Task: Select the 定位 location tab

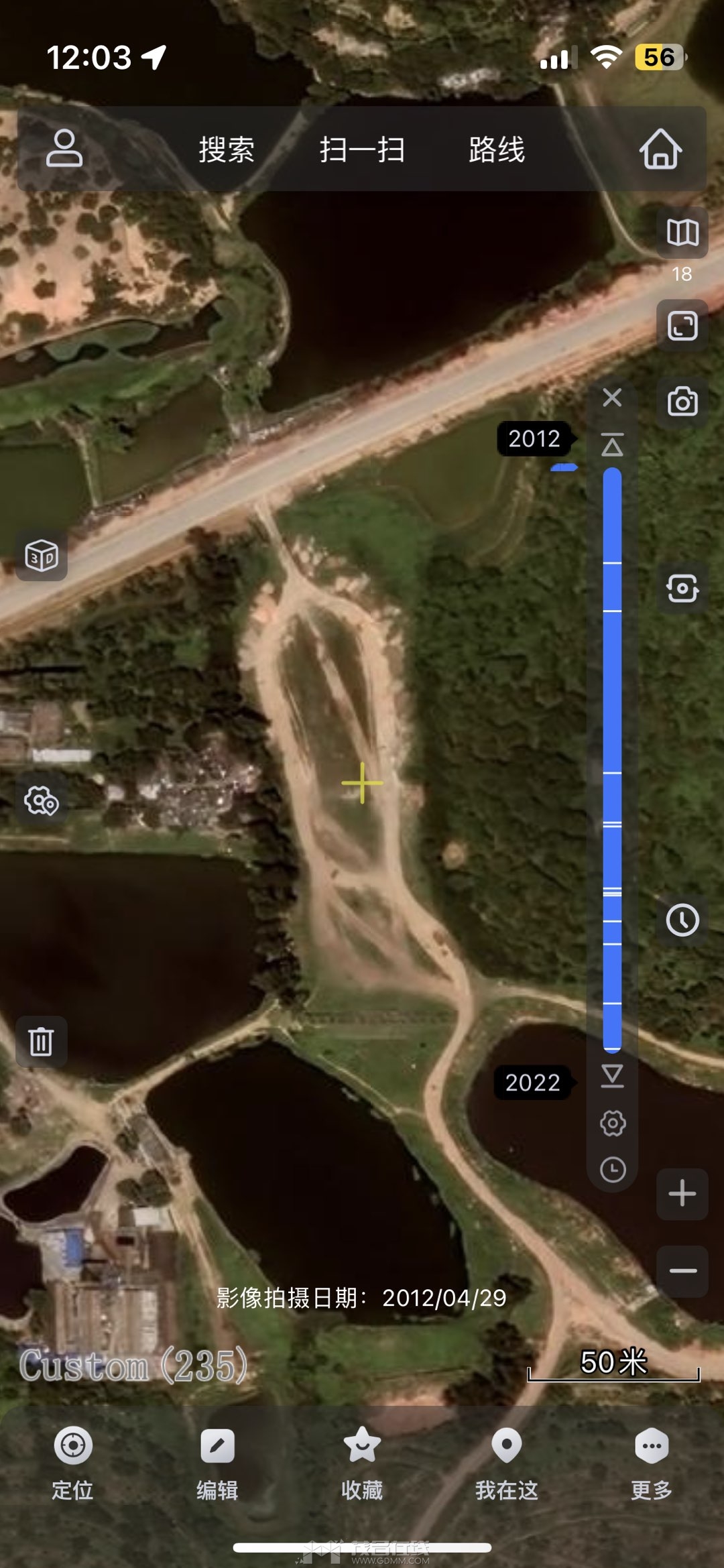Action: [72, 1461]
